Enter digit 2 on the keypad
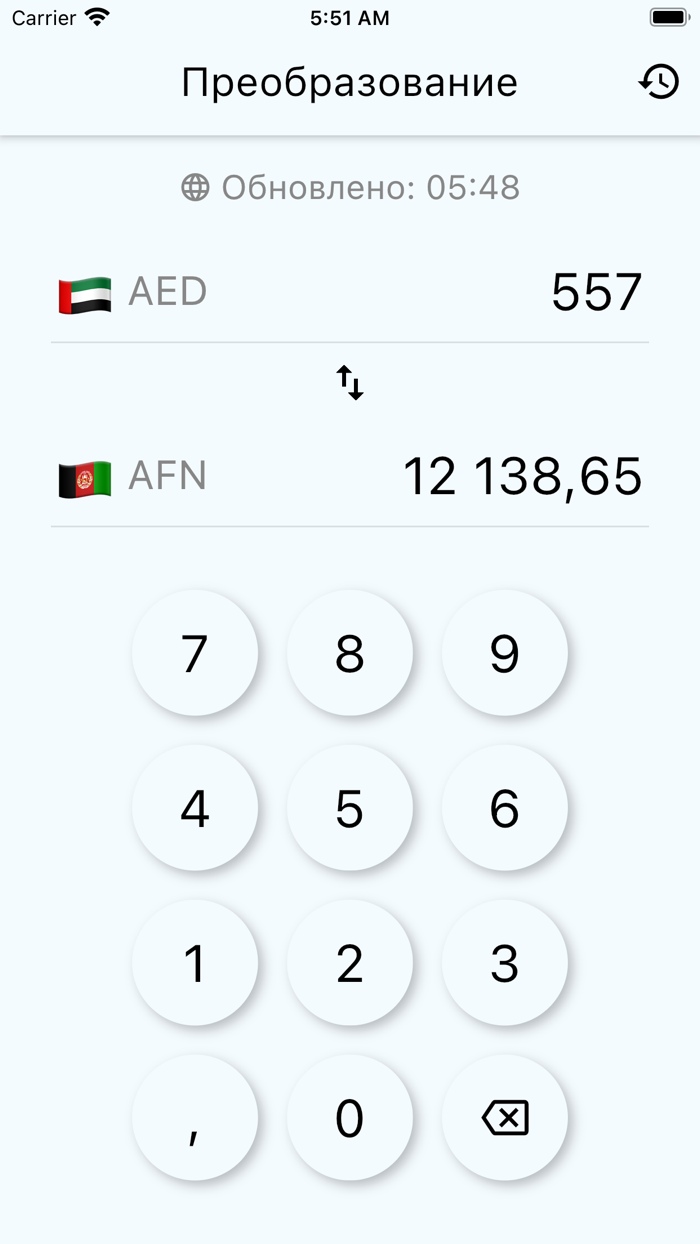Screen dimensions: 700x1244 pos(350,963)
